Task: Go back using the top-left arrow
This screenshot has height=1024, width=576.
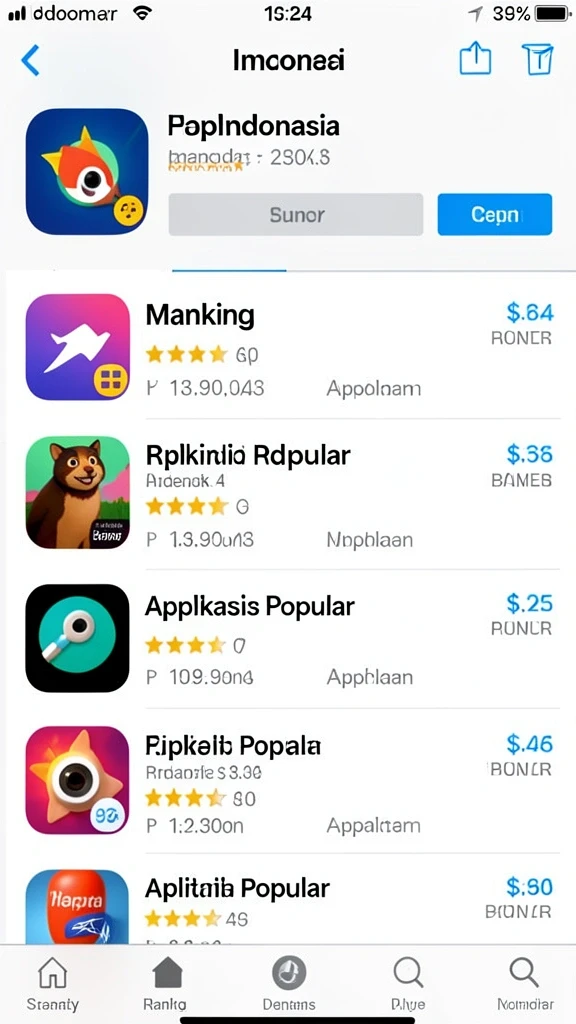Action: [x=31, y=61]
